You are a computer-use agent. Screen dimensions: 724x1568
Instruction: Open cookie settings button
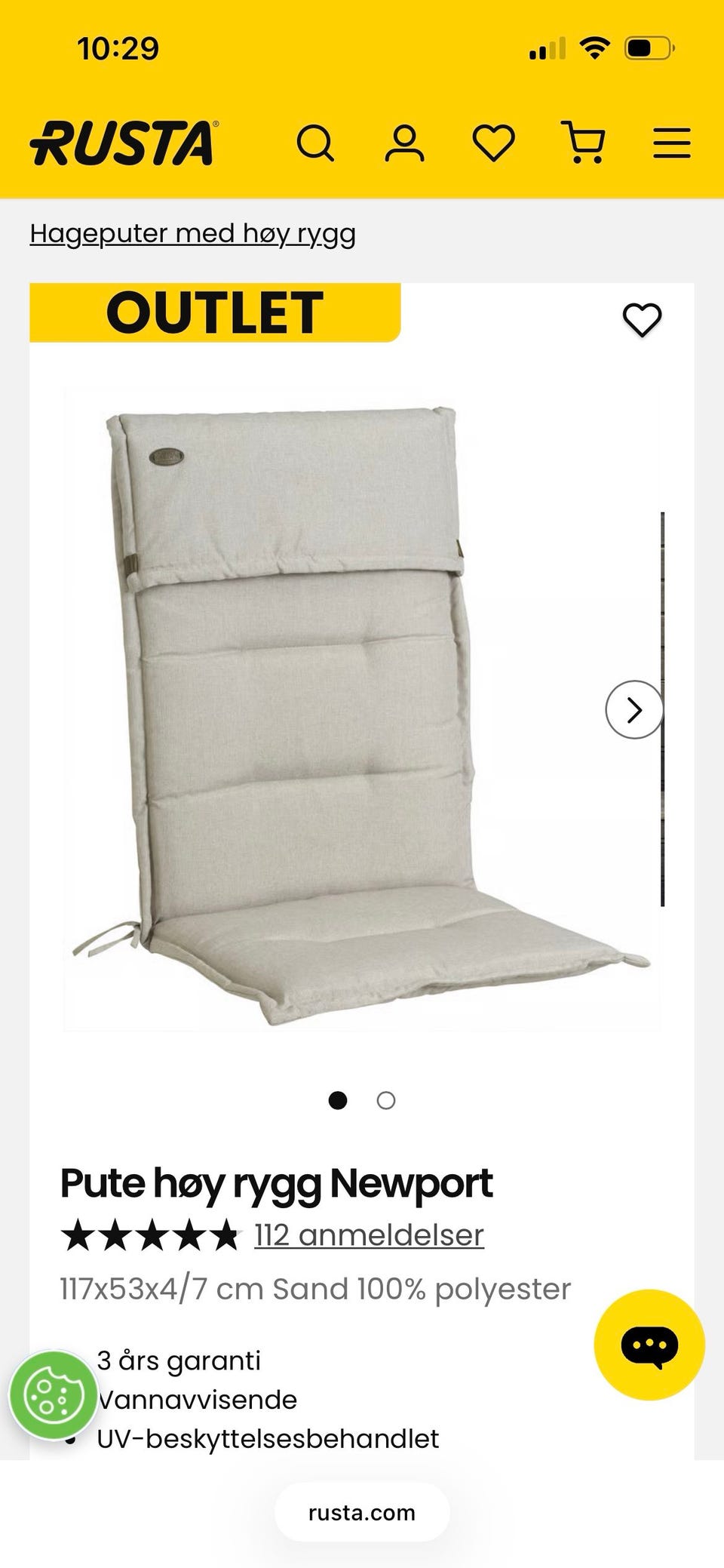coord(54,1395)
